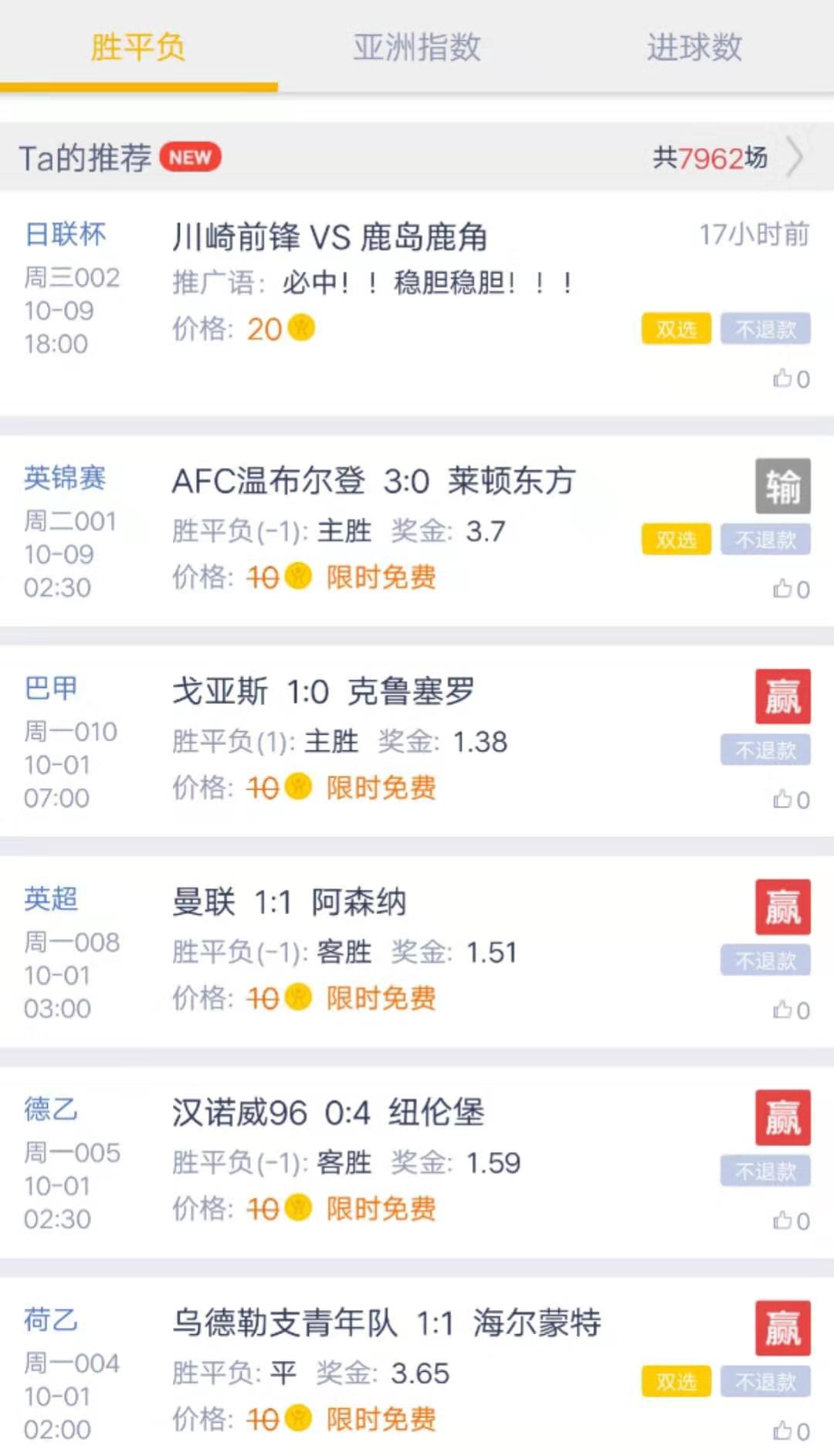The width and height of the screenshot is (834, 1456).
Task: Open the 曼联 vs 阿森纳 recommendation
Action: (289, 902)
